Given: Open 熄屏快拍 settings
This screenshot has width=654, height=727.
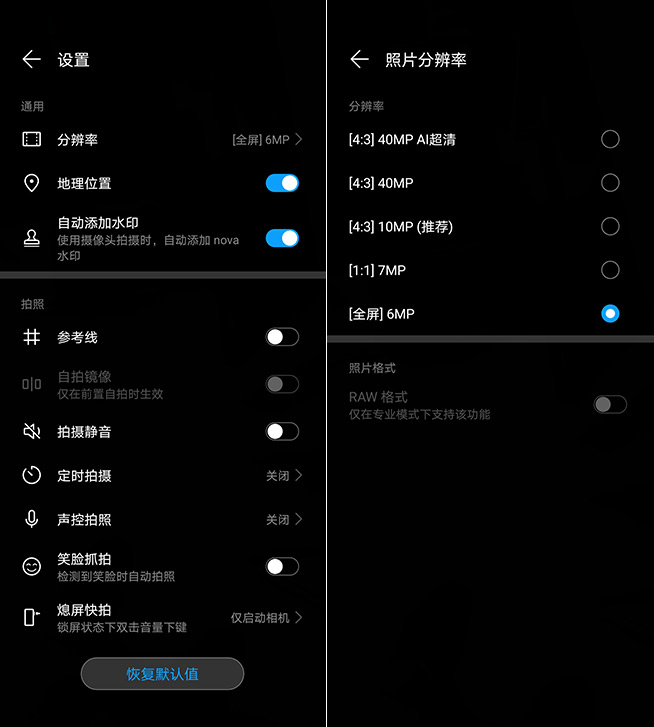Looking at the screenshot, I should (162, 618).
